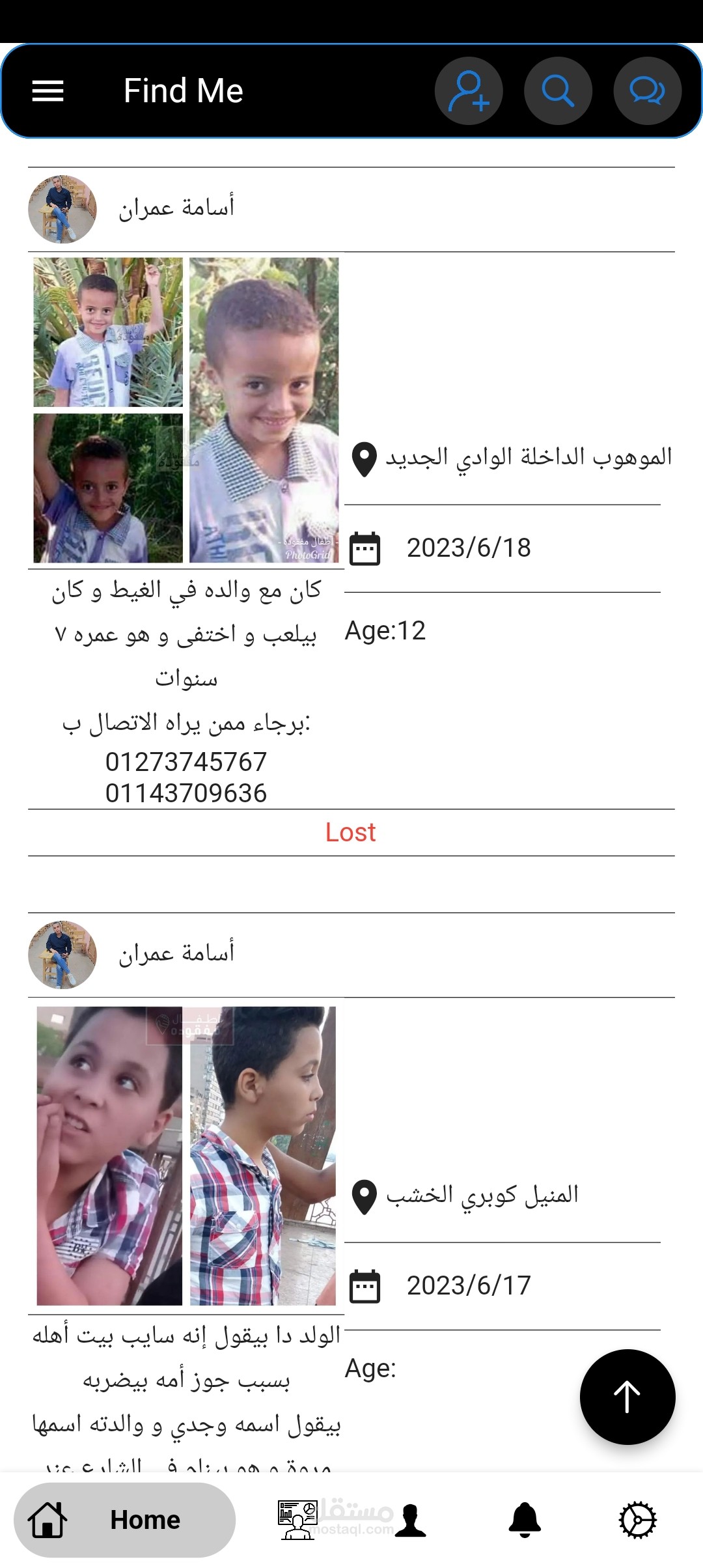The image size is (703, 1568).
Task: Switch to the Home tab
Action: click(x=125, y=1520)
